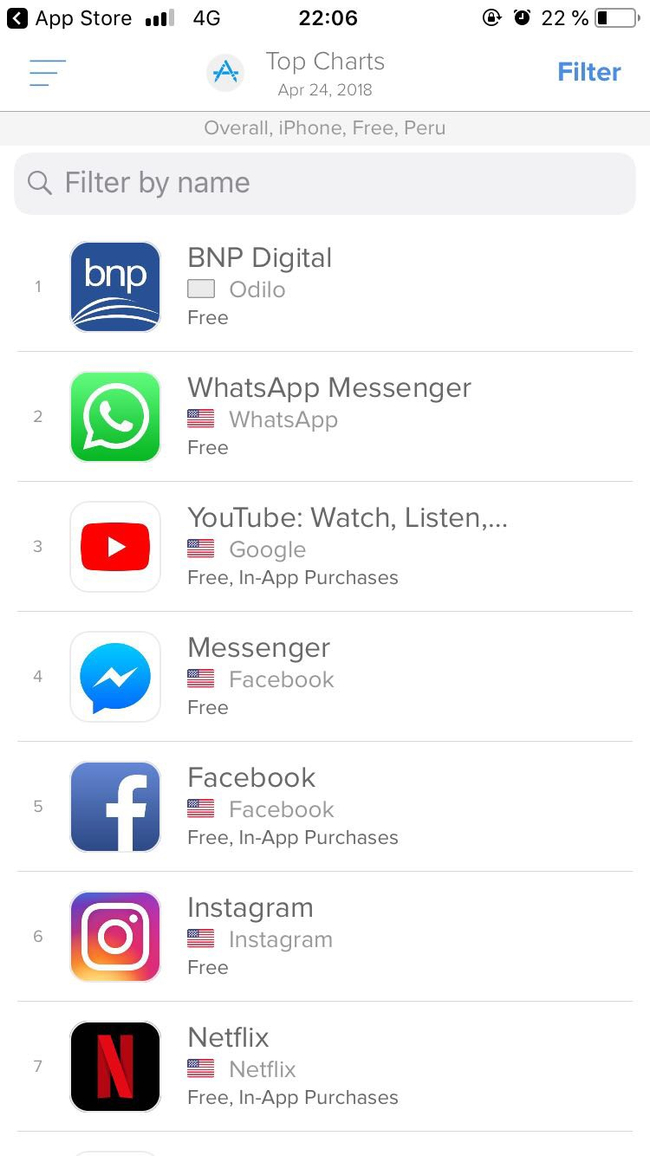The image size is (650, 1156).
Task: Open the WhatsApp Messenger row
Action: click(324, 417)
